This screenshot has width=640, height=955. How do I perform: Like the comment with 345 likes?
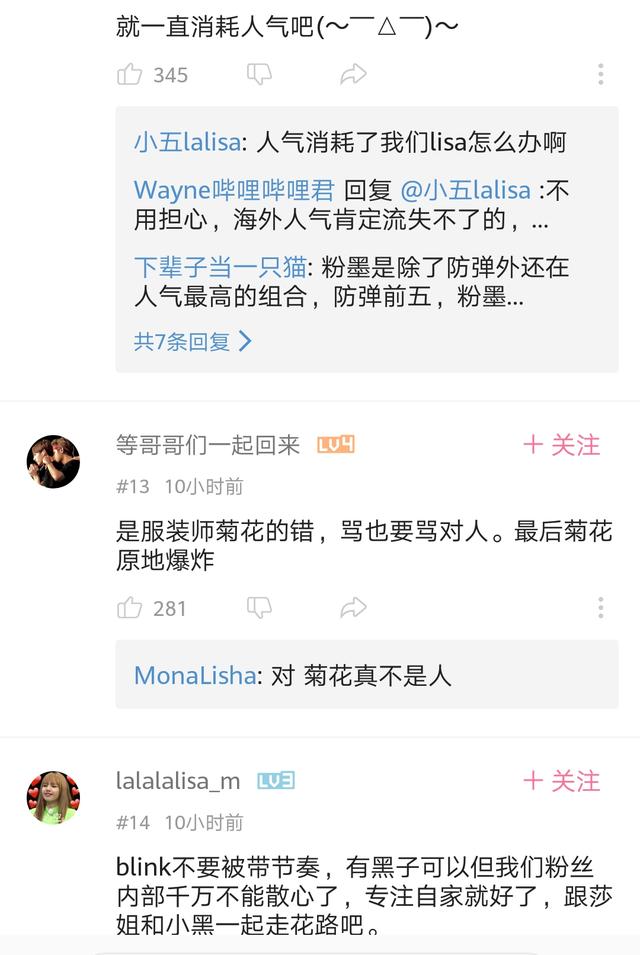click(130, 74)
